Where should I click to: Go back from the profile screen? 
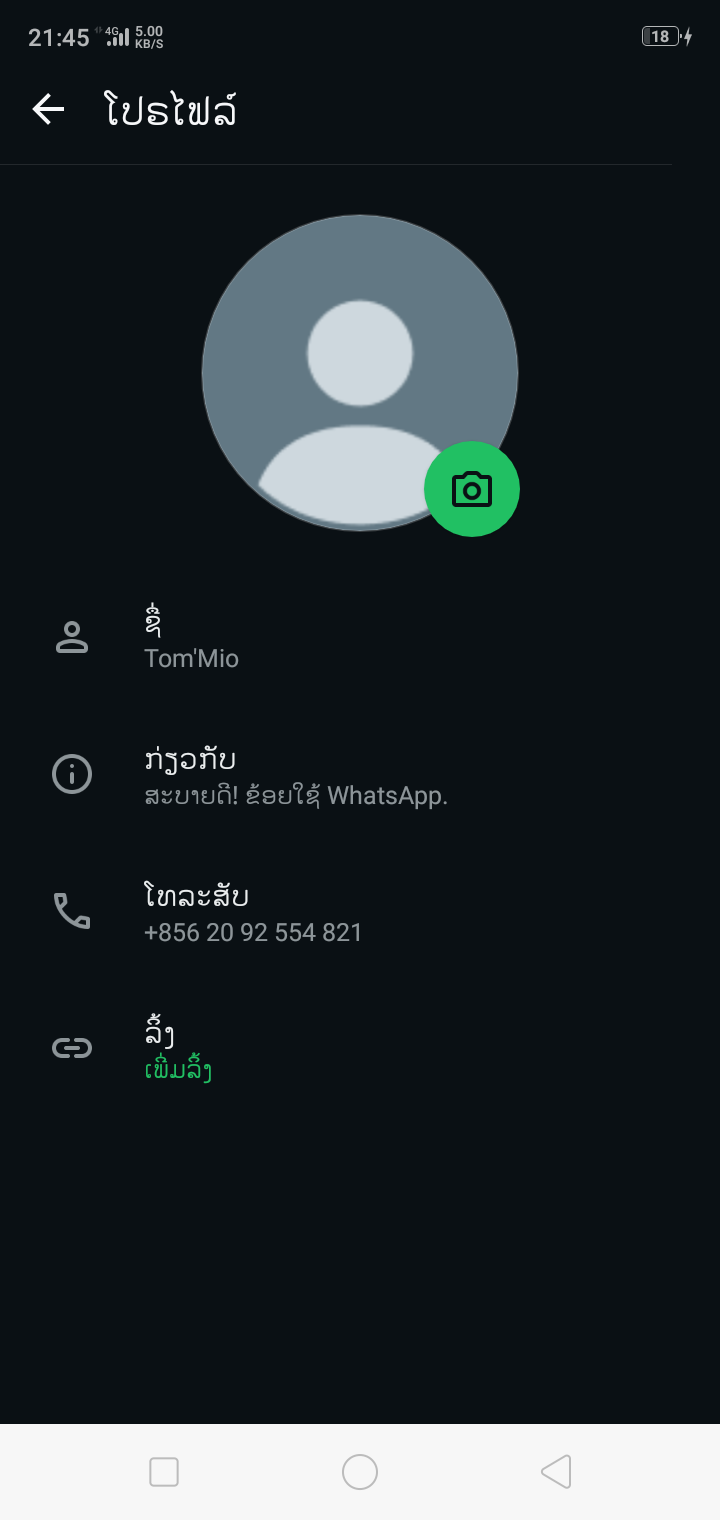coord(48,109)
